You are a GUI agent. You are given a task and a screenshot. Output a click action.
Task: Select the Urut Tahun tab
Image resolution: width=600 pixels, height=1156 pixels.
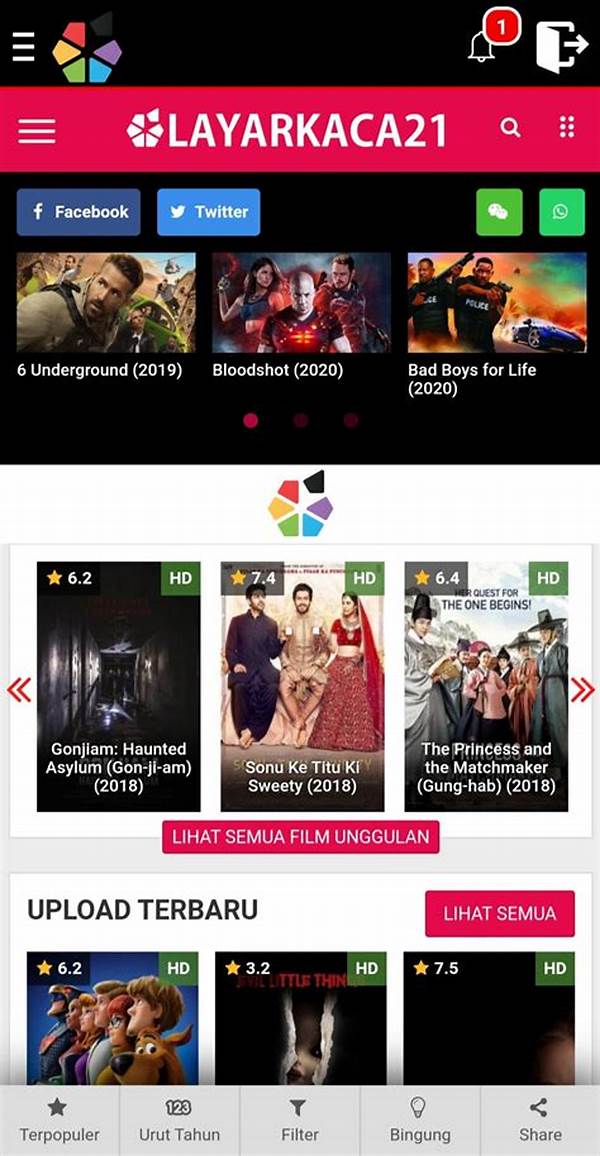[x=179, y=1120]
